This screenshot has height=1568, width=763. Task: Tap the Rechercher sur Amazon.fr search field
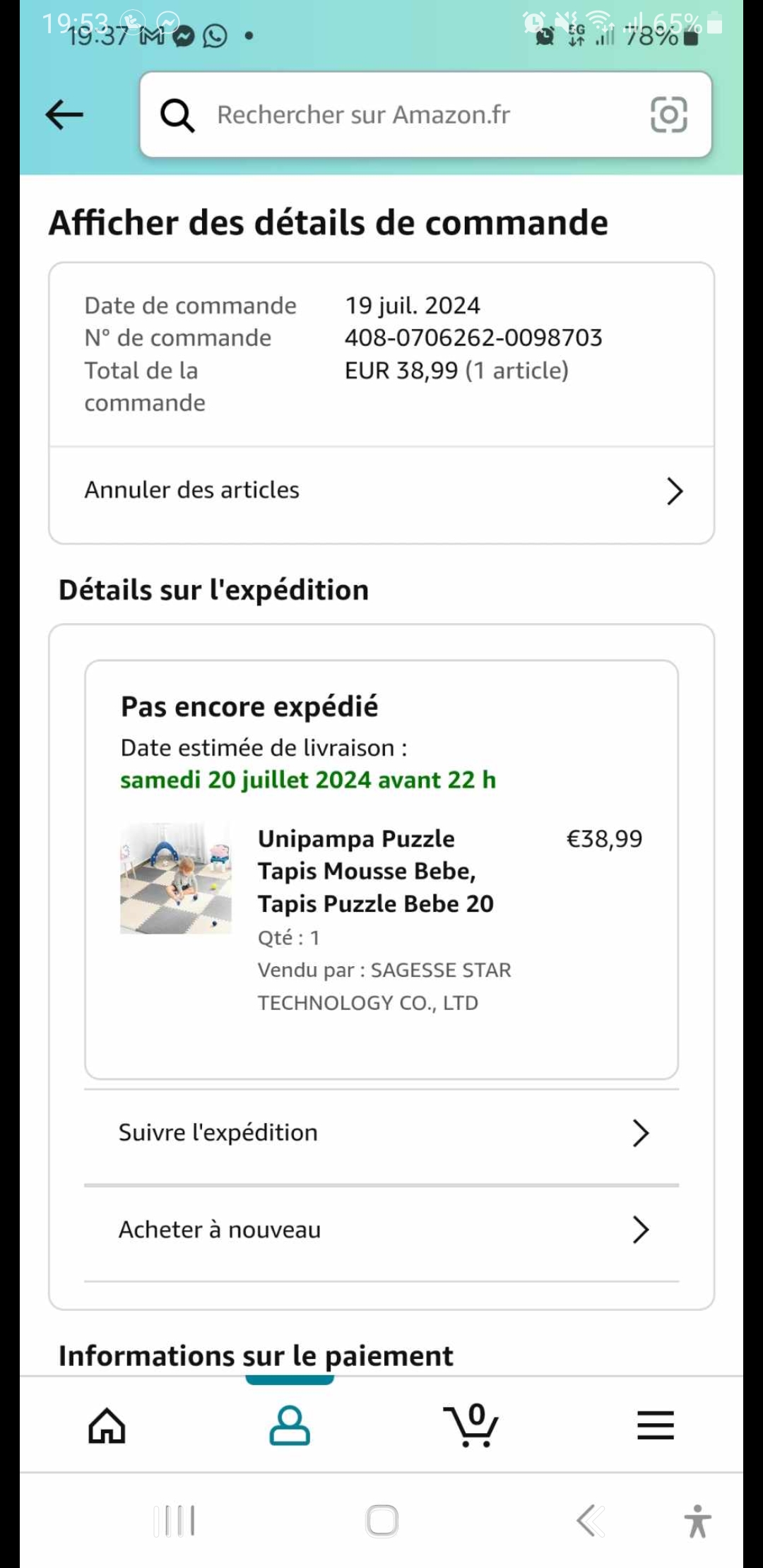click(x=396, y=114)
